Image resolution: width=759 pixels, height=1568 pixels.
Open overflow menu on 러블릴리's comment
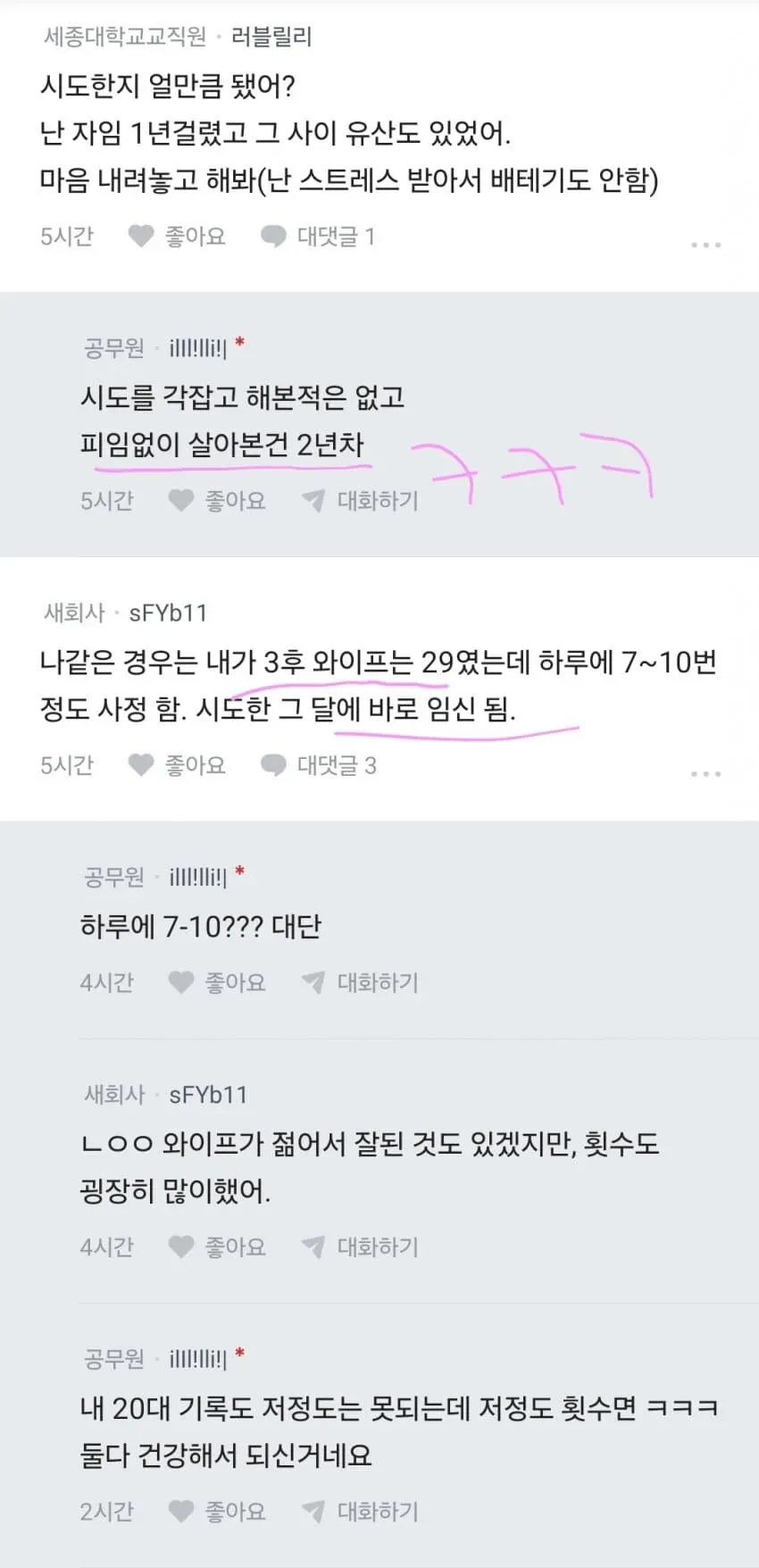tap(705, 244)
